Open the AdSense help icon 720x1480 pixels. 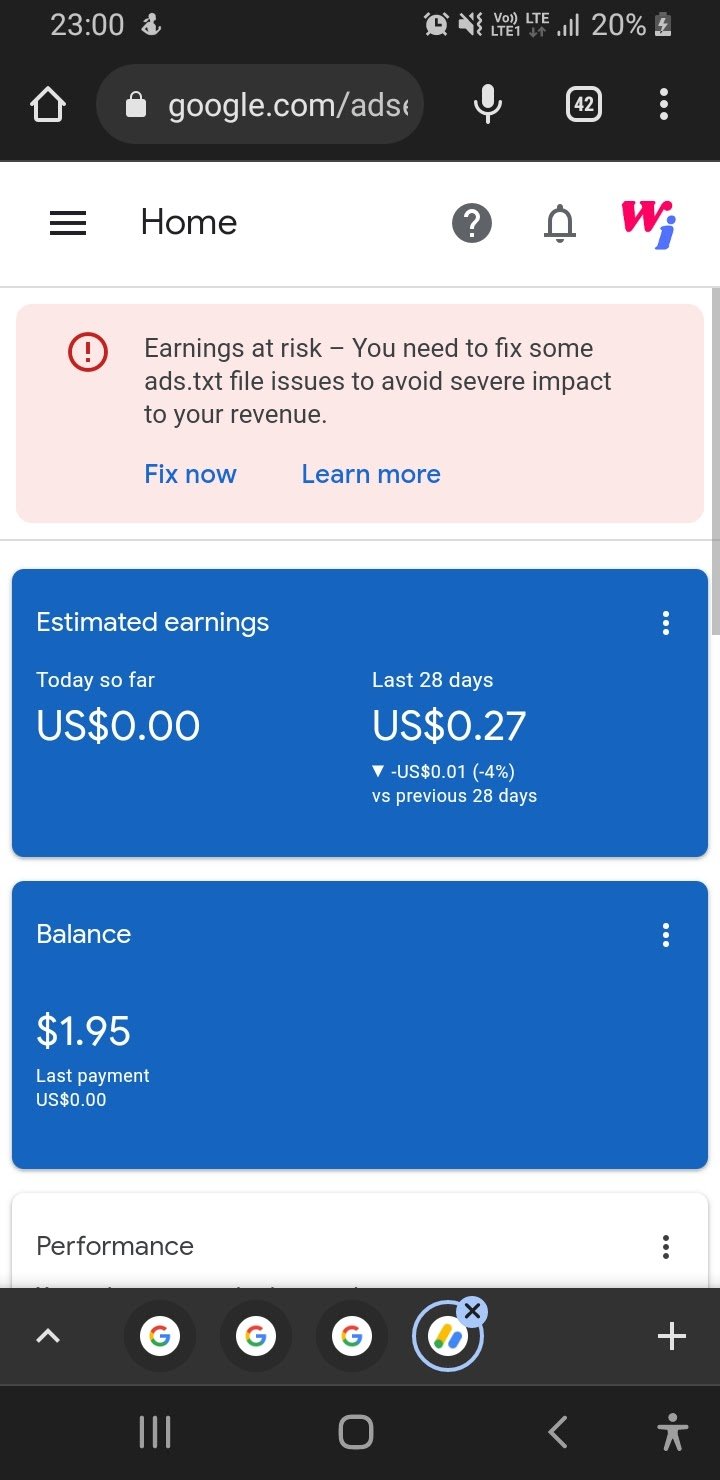(x=472, y=222)
